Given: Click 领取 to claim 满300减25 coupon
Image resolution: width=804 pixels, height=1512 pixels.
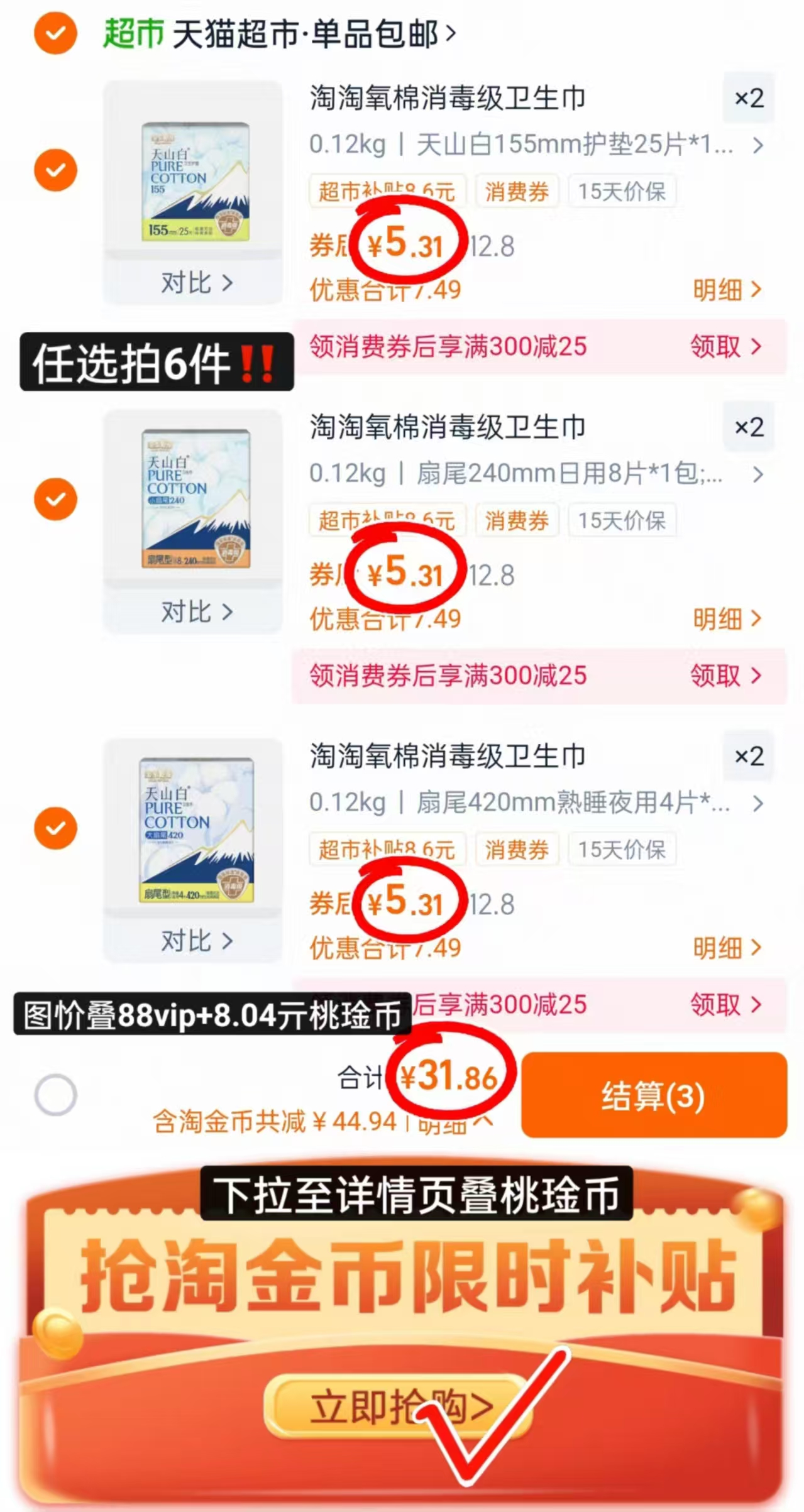Looking at the screenshot, I should pyautogui.click(x=717, y=347).
